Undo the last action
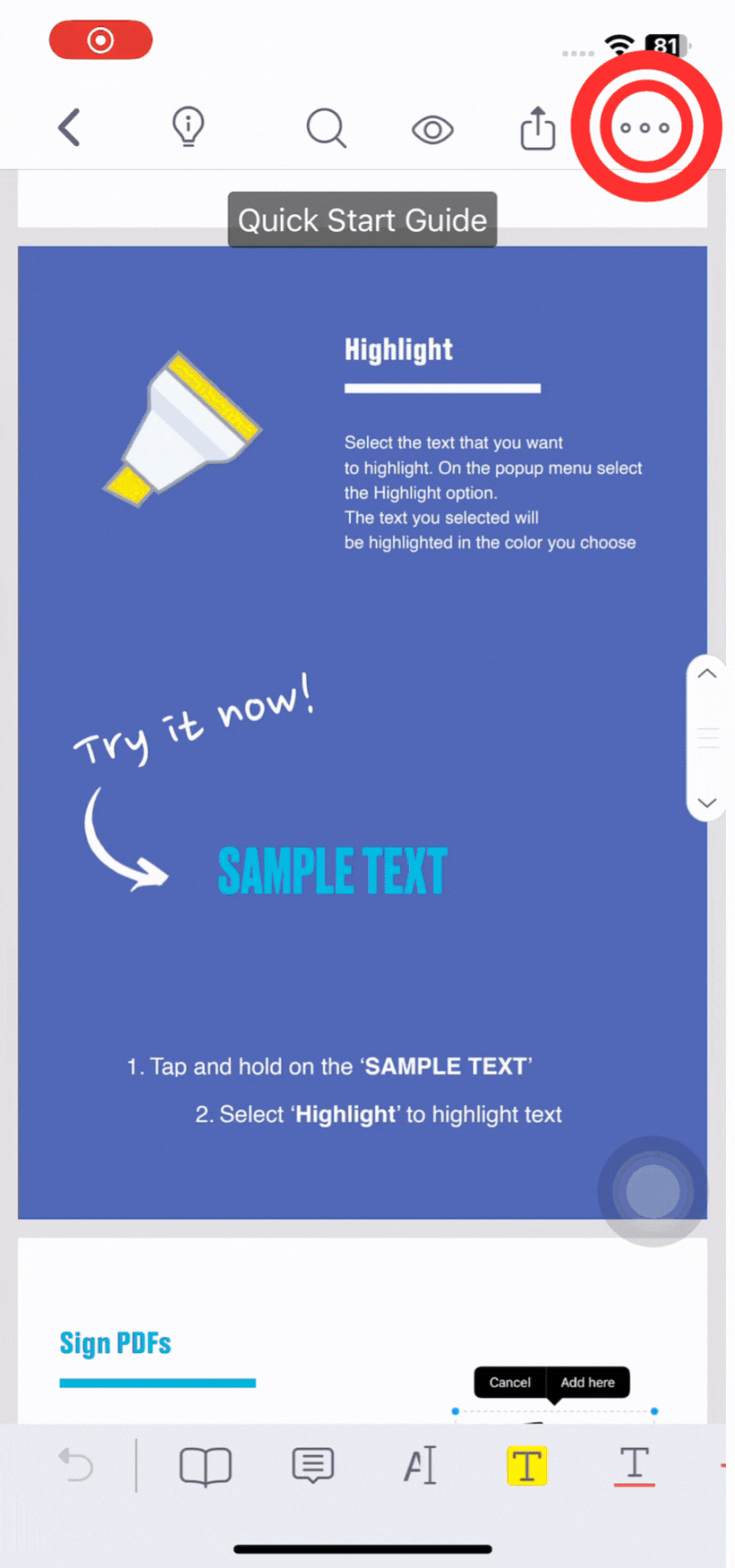 77,1465
